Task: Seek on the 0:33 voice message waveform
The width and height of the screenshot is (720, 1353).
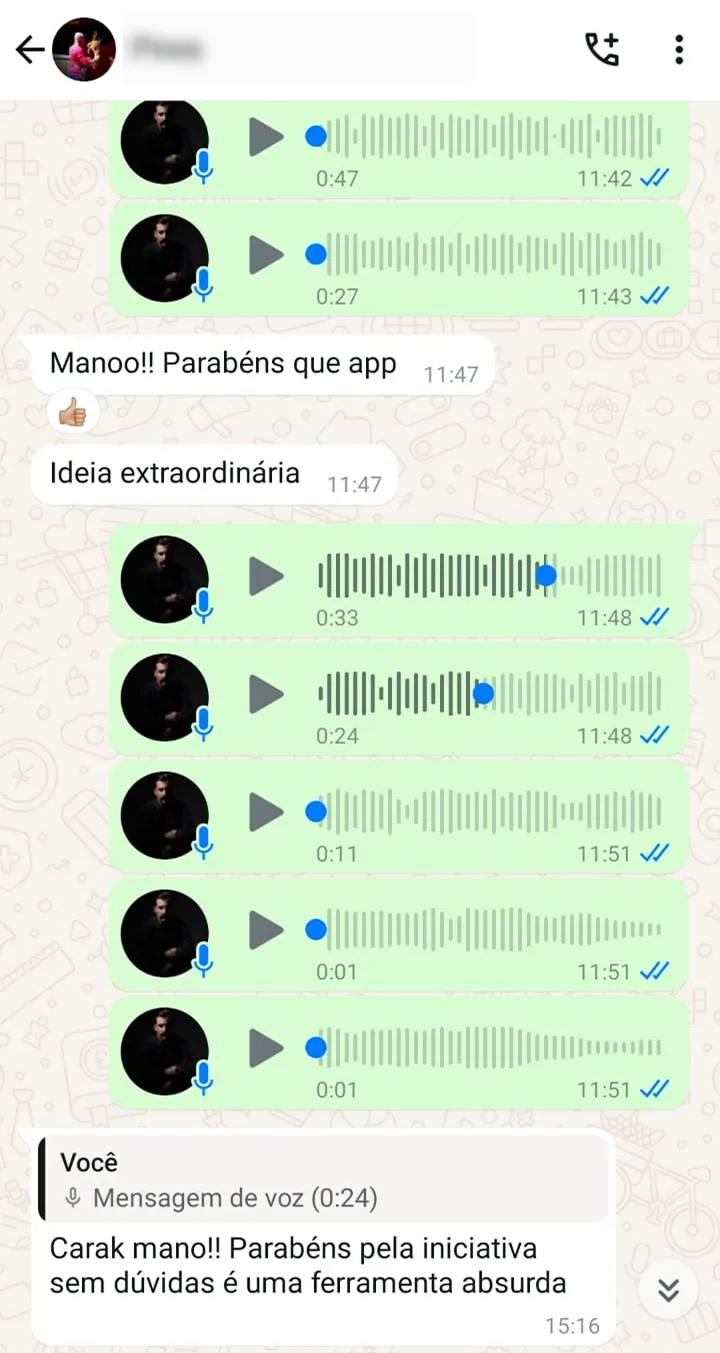Action: click(x=489, y=576)
